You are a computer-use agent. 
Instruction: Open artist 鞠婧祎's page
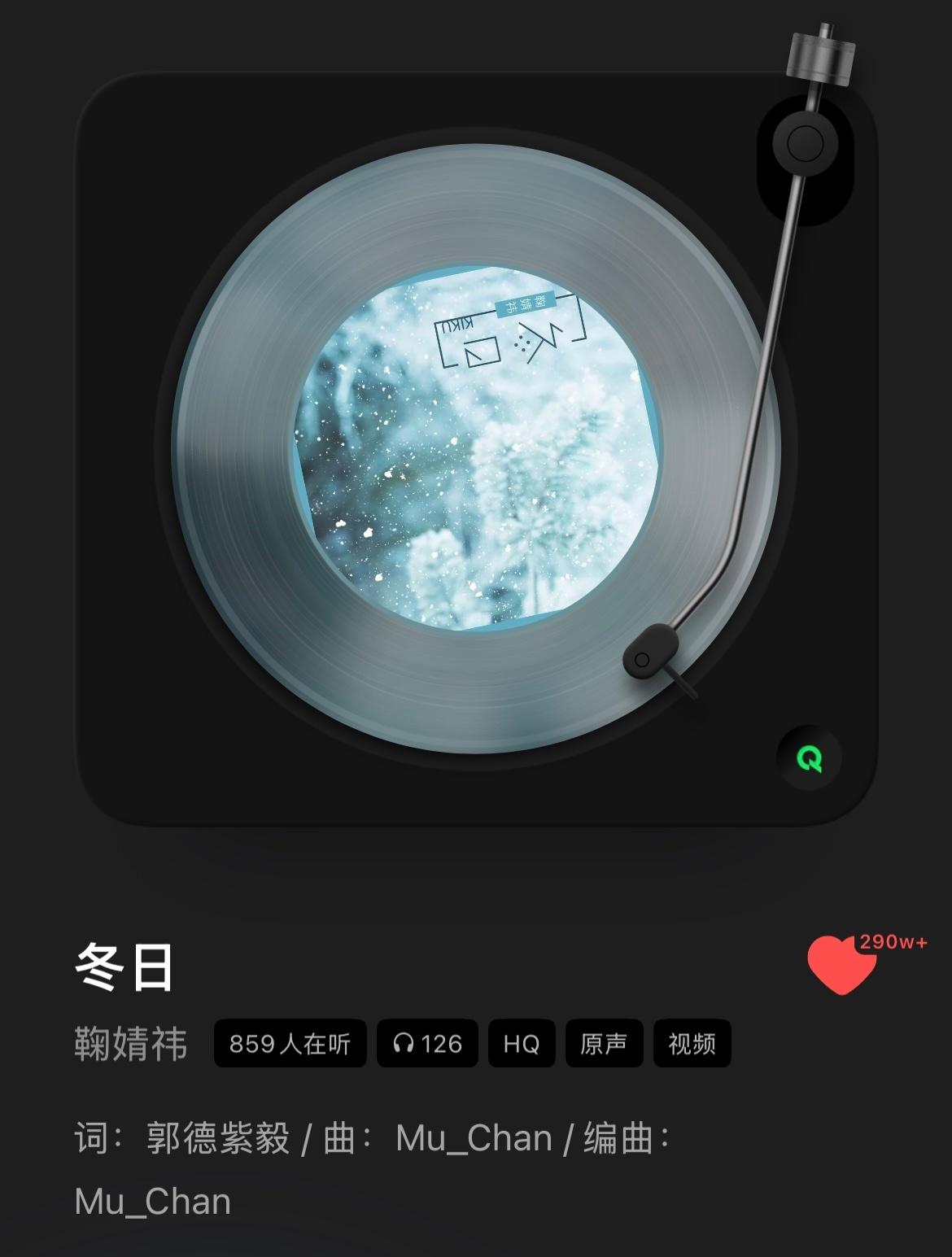click(131, 1043)
